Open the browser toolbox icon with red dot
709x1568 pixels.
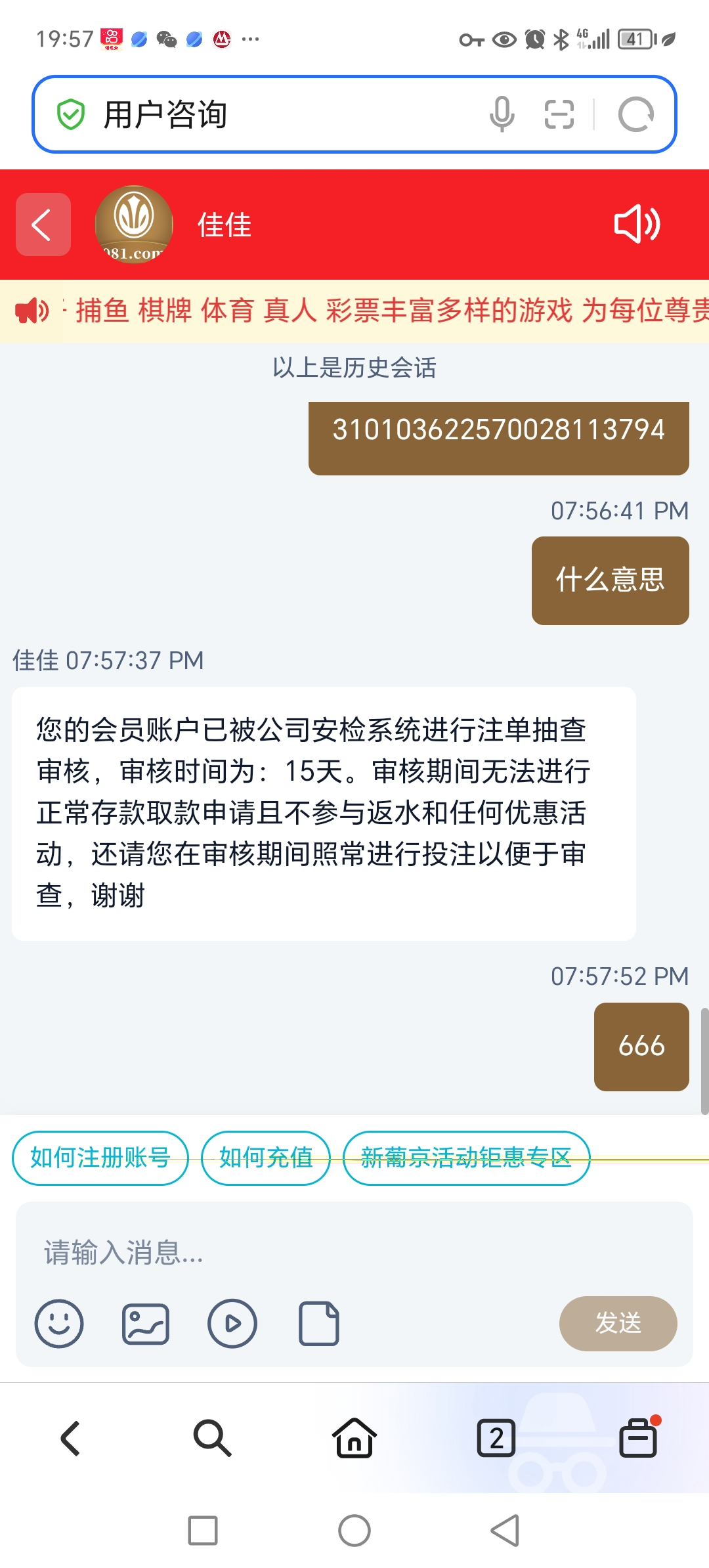tap(639, 1438)
